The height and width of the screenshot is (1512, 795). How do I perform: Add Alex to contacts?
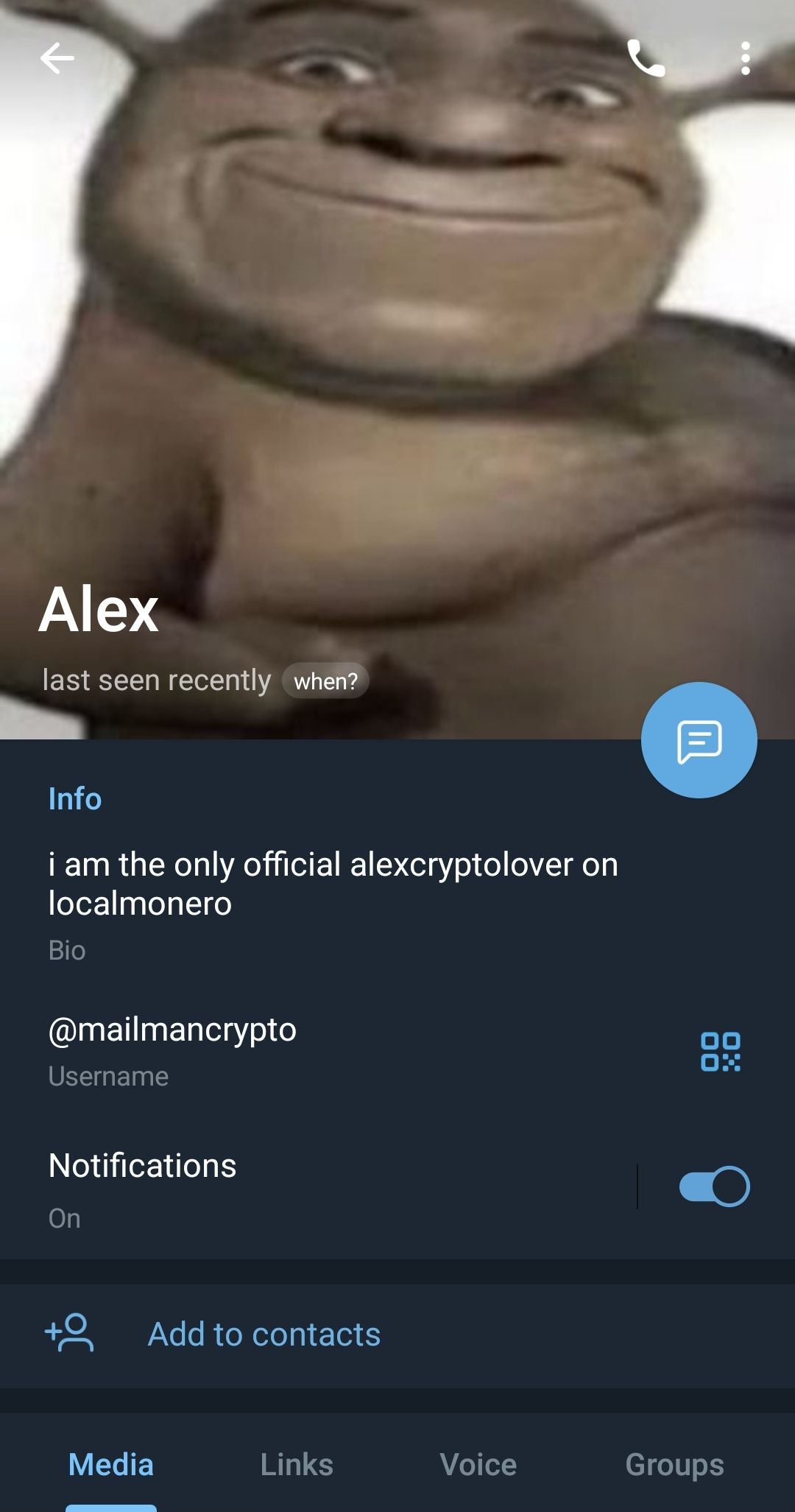[x=264, y=1335]
